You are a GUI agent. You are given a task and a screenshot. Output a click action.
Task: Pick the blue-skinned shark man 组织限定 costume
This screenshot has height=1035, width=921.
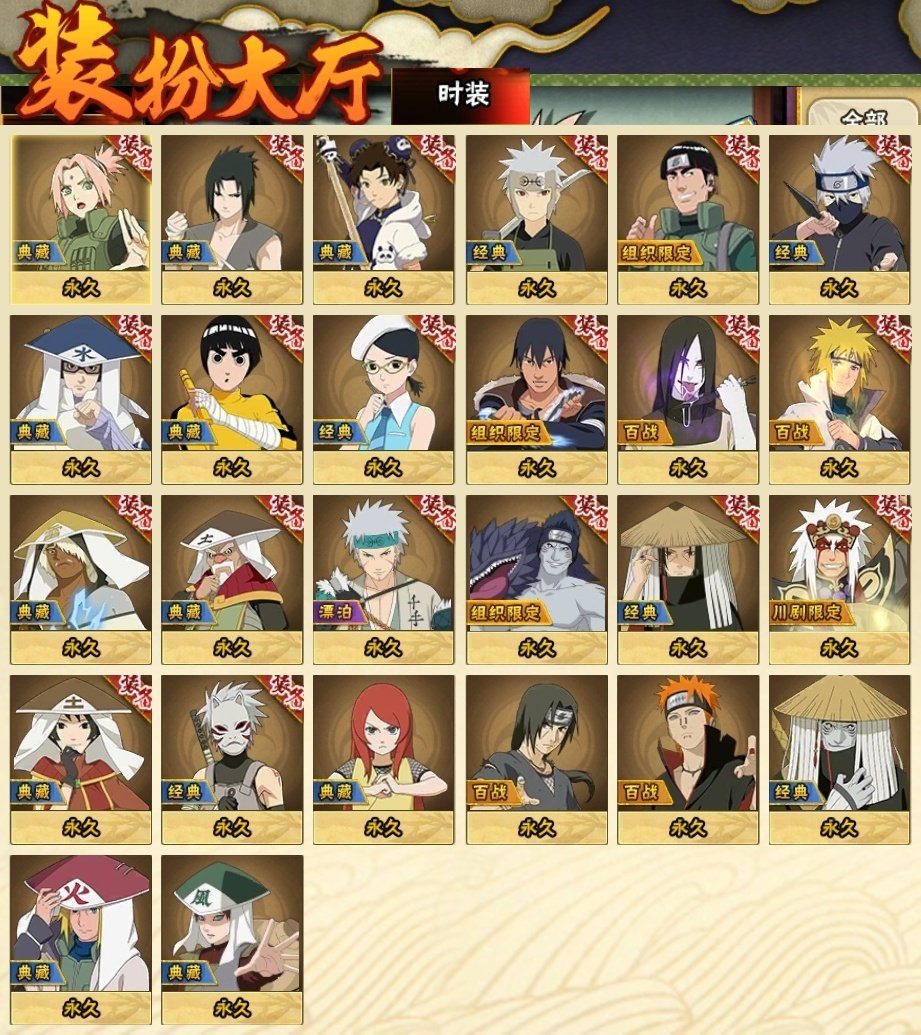click(x=536, y=565)
